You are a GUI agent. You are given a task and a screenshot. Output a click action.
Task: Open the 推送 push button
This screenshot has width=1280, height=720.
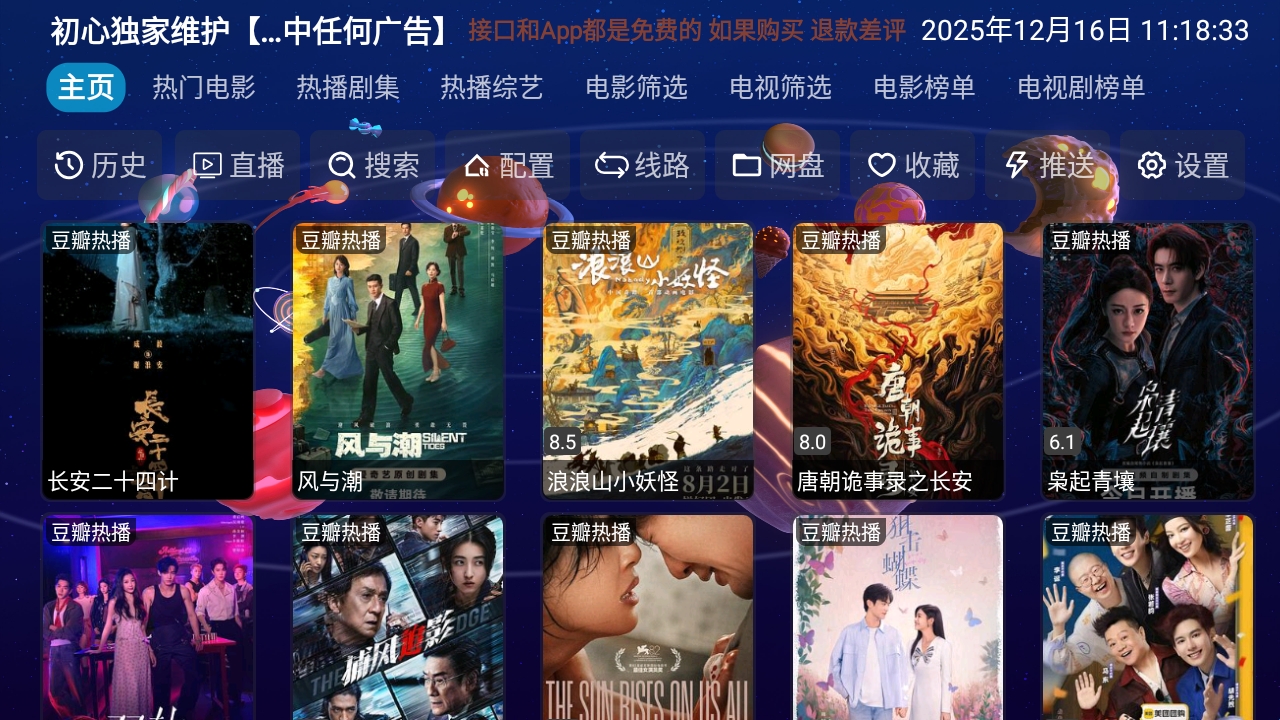tap(1048, 165)
